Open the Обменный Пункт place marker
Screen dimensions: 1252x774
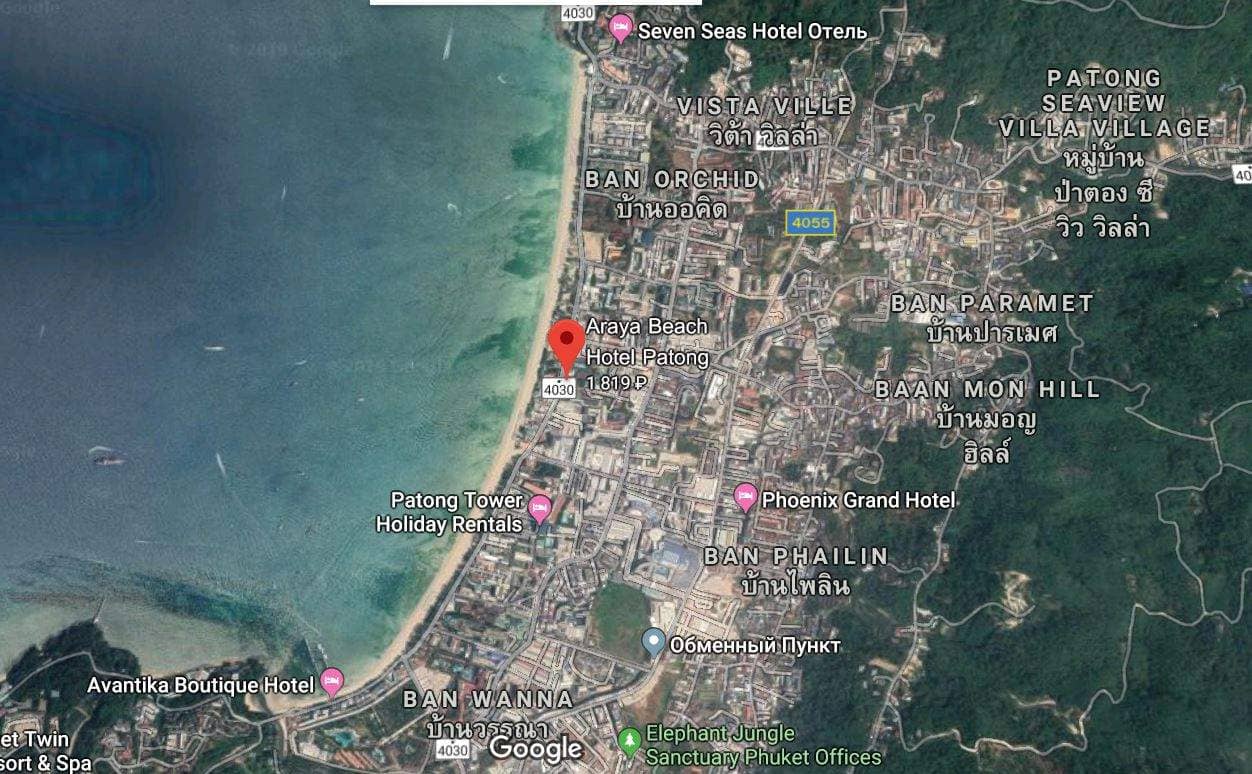(x=653, y=642)
